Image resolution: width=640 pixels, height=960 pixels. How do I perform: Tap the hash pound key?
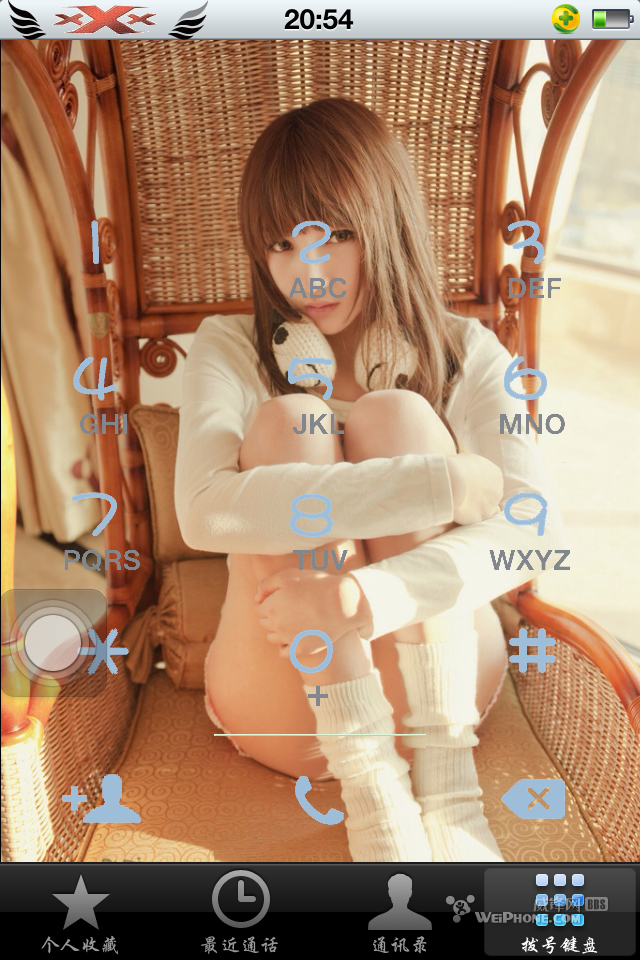click(531, 651)
